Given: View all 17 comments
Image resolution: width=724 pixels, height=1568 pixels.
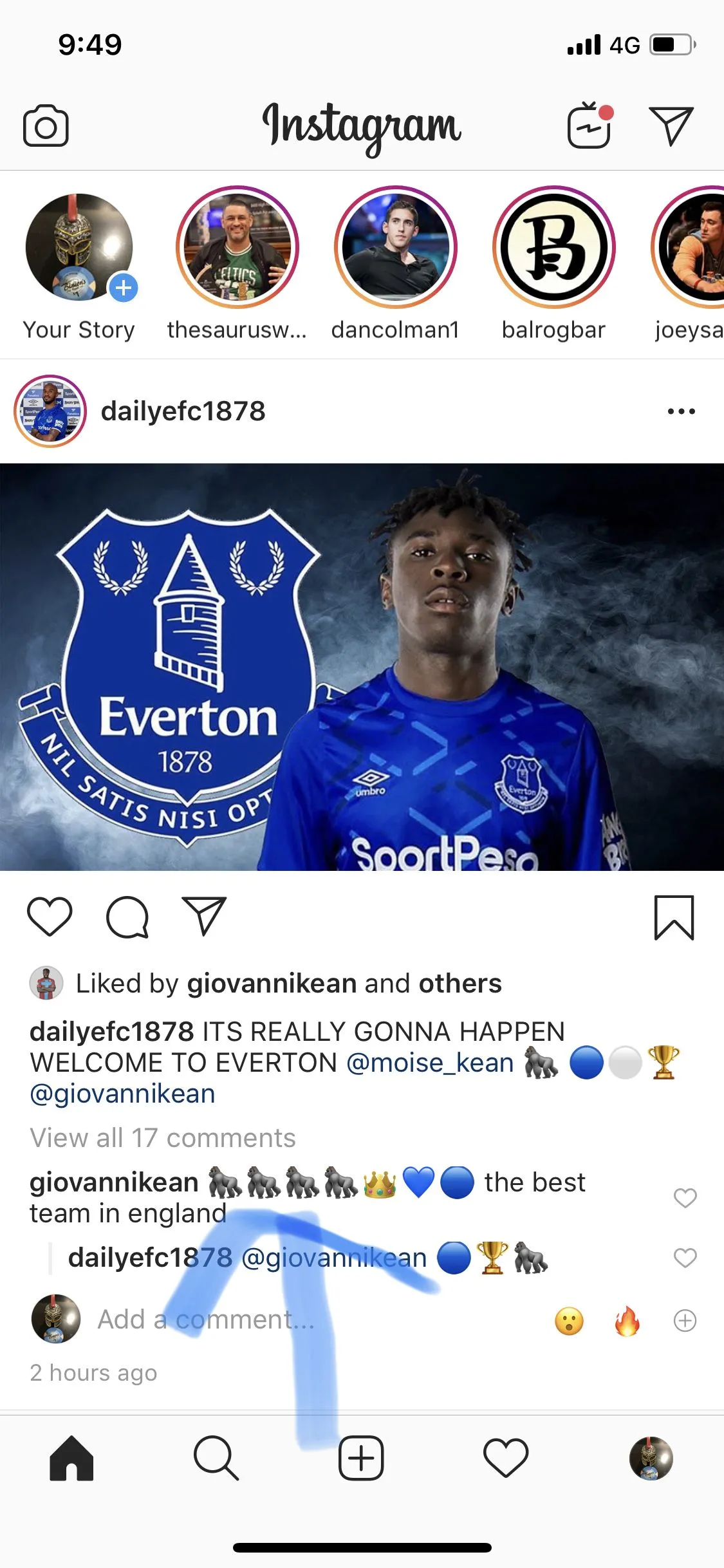Looking at the screenshot, I should point(163,1138).
